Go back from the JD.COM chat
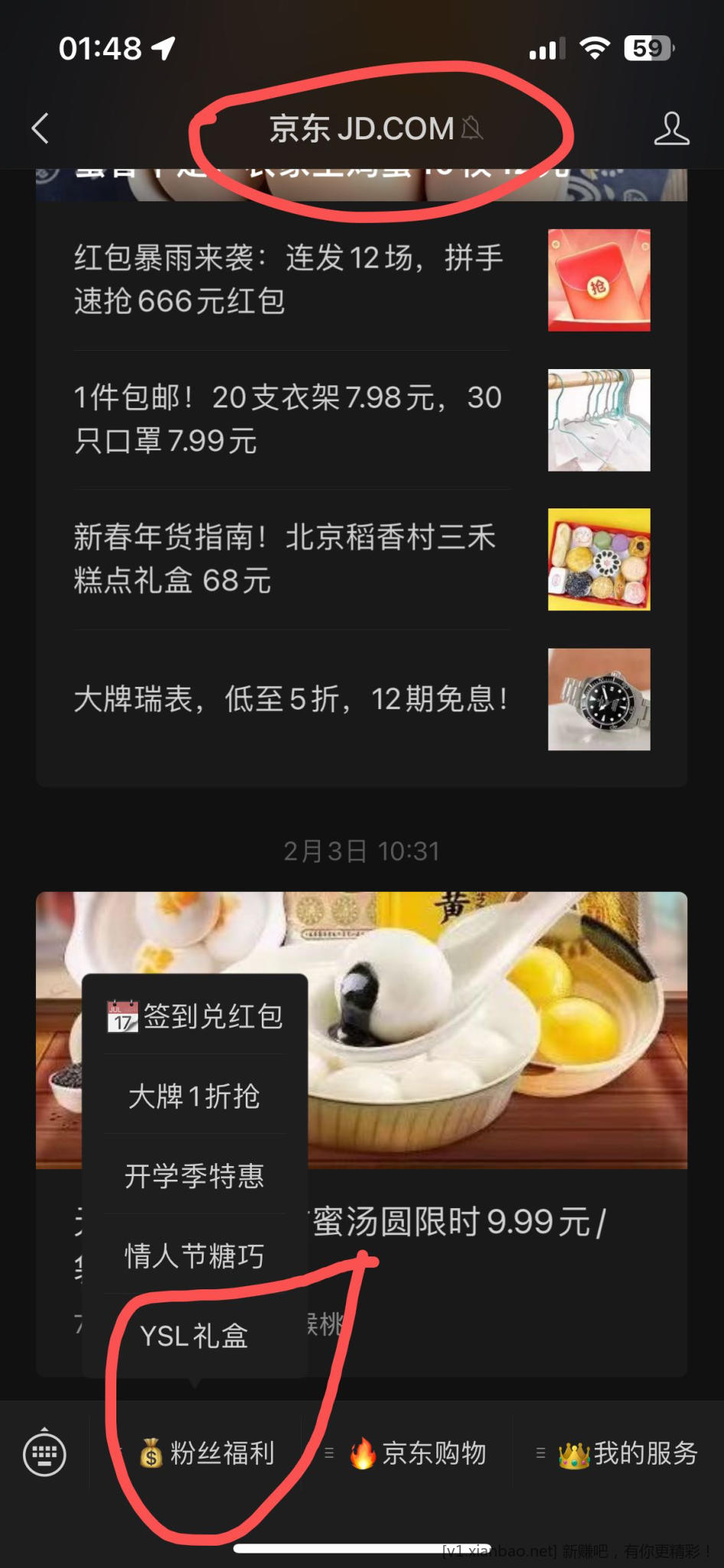The width and height of the screenshot is (724, 1568). click(x=41, y=129)
